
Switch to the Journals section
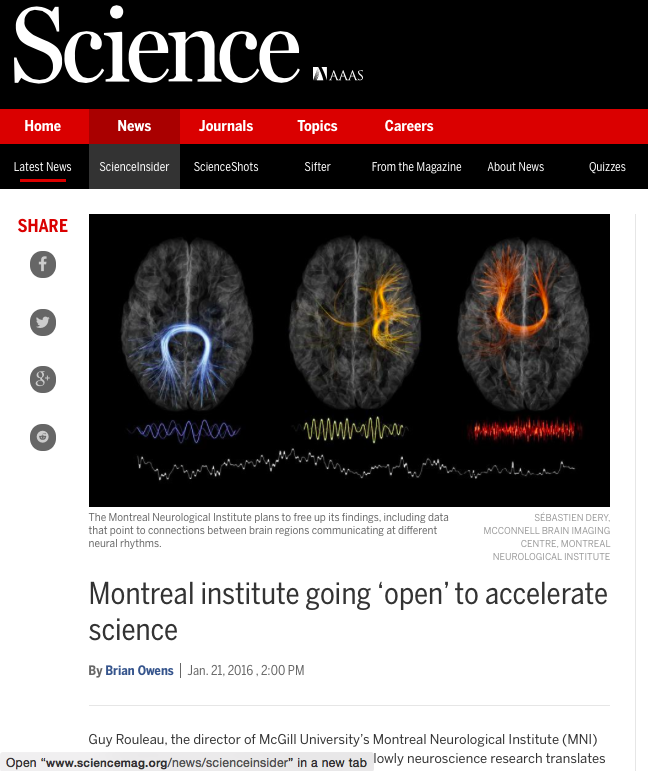[x=226, y=126]
